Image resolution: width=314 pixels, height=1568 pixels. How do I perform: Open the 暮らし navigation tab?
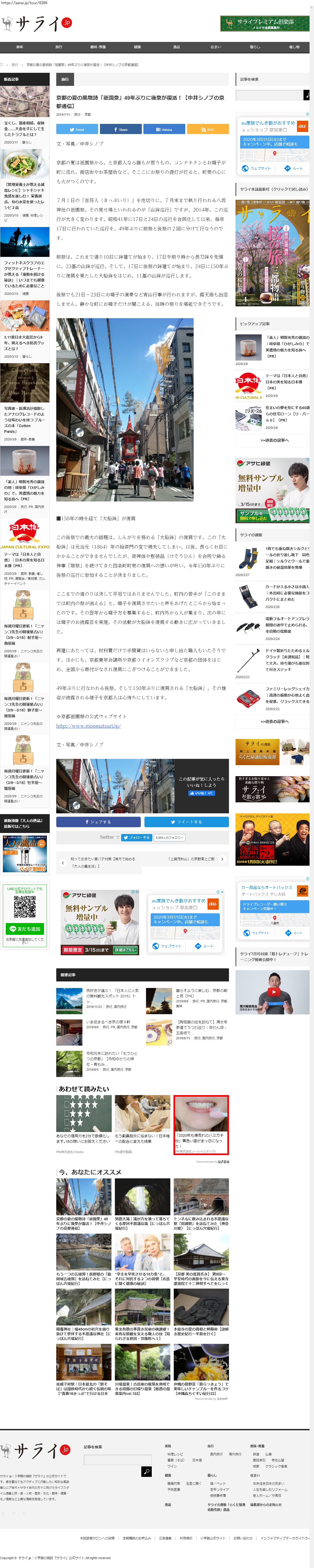pyautogui.click(x=254, y=47)
